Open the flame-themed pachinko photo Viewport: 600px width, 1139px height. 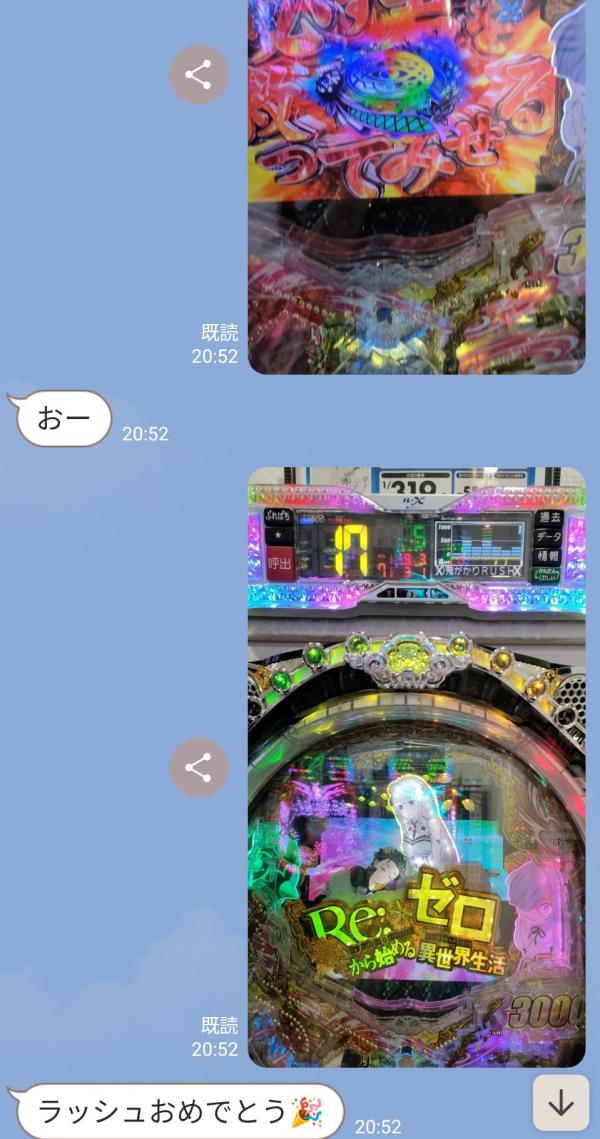416,186
